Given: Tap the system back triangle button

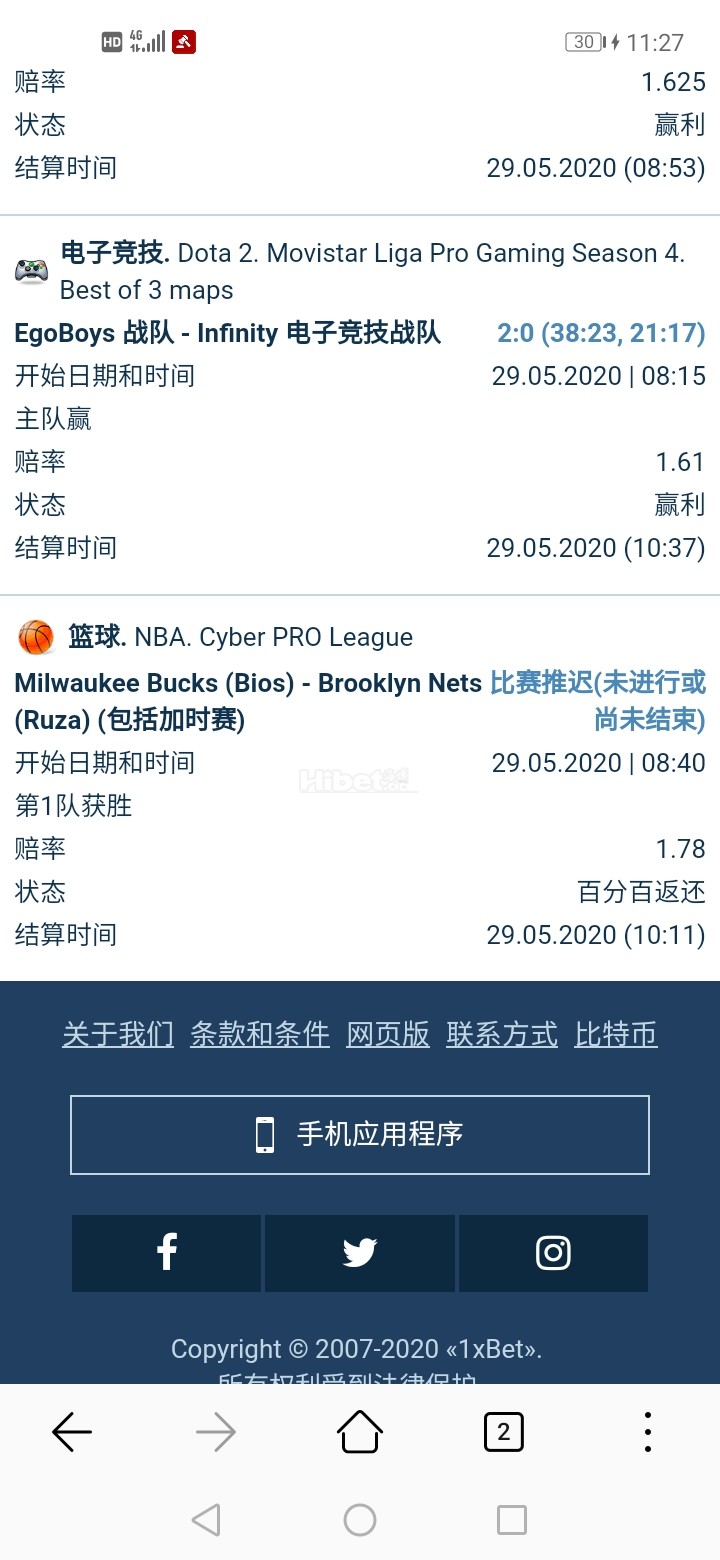Looking at the screenshot, I should point(206,1520).
